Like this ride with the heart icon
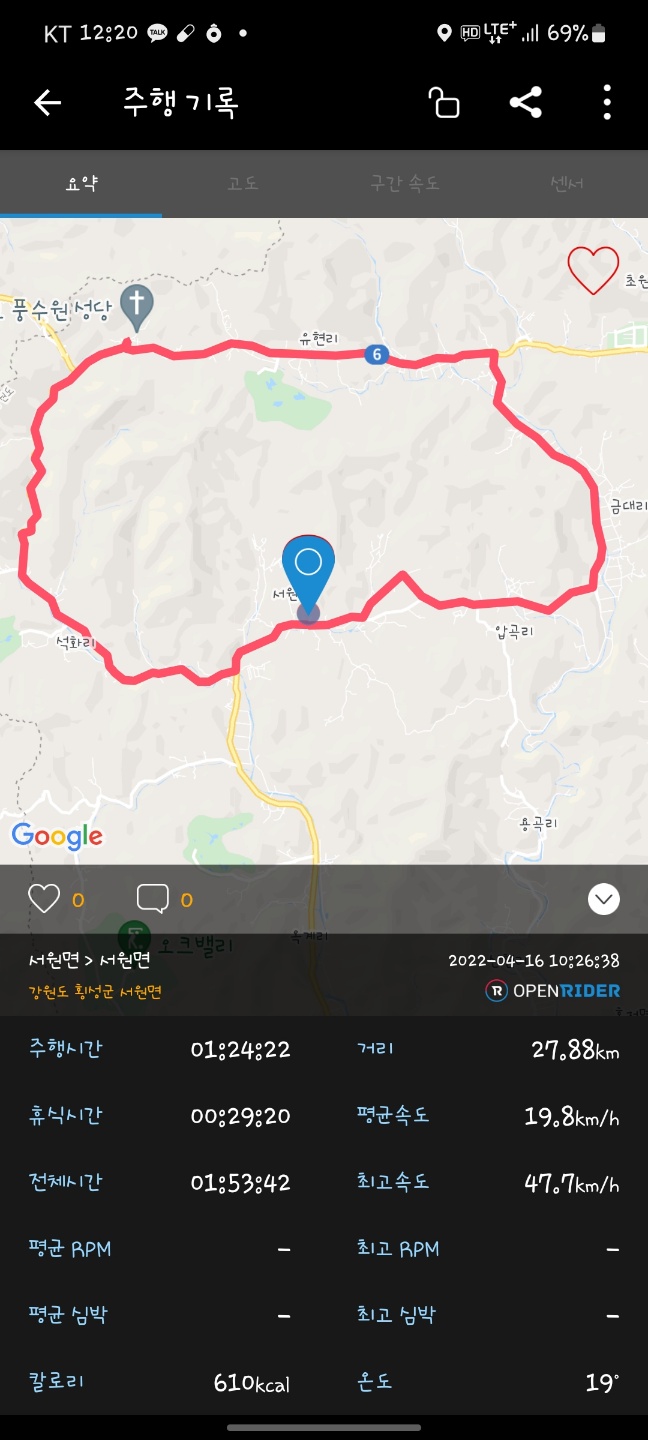648x1440 pixels. coord(44,899)
